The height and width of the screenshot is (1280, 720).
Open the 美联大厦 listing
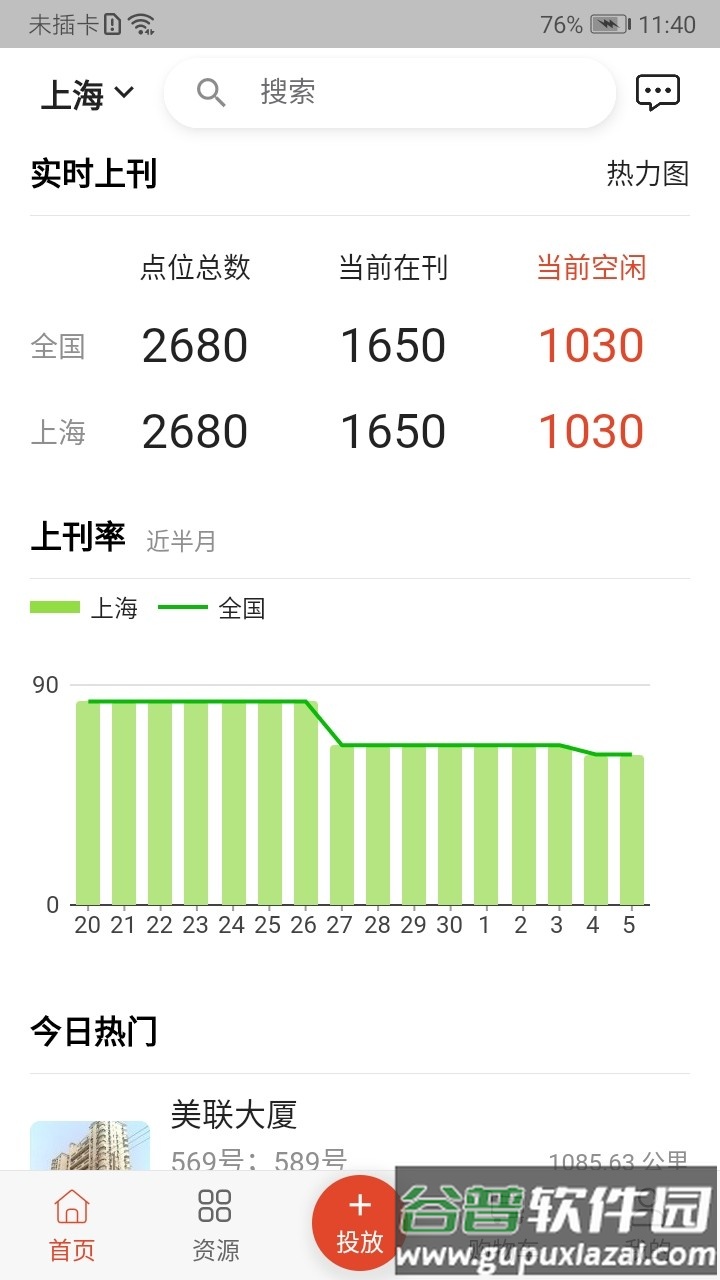(234, 1114)
